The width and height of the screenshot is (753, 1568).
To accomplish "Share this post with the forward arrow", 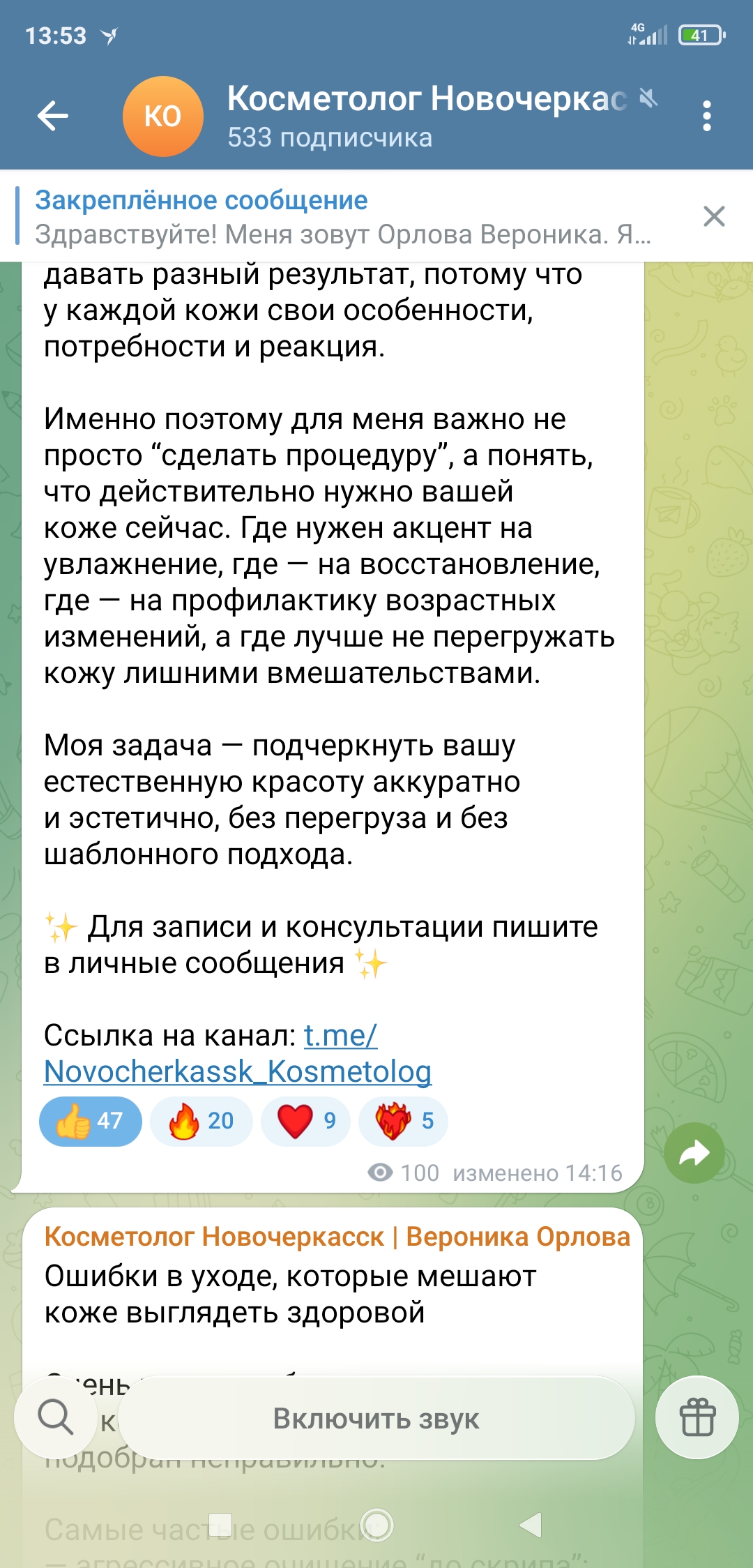I will pyautogui.click(x=694, y=1153).
